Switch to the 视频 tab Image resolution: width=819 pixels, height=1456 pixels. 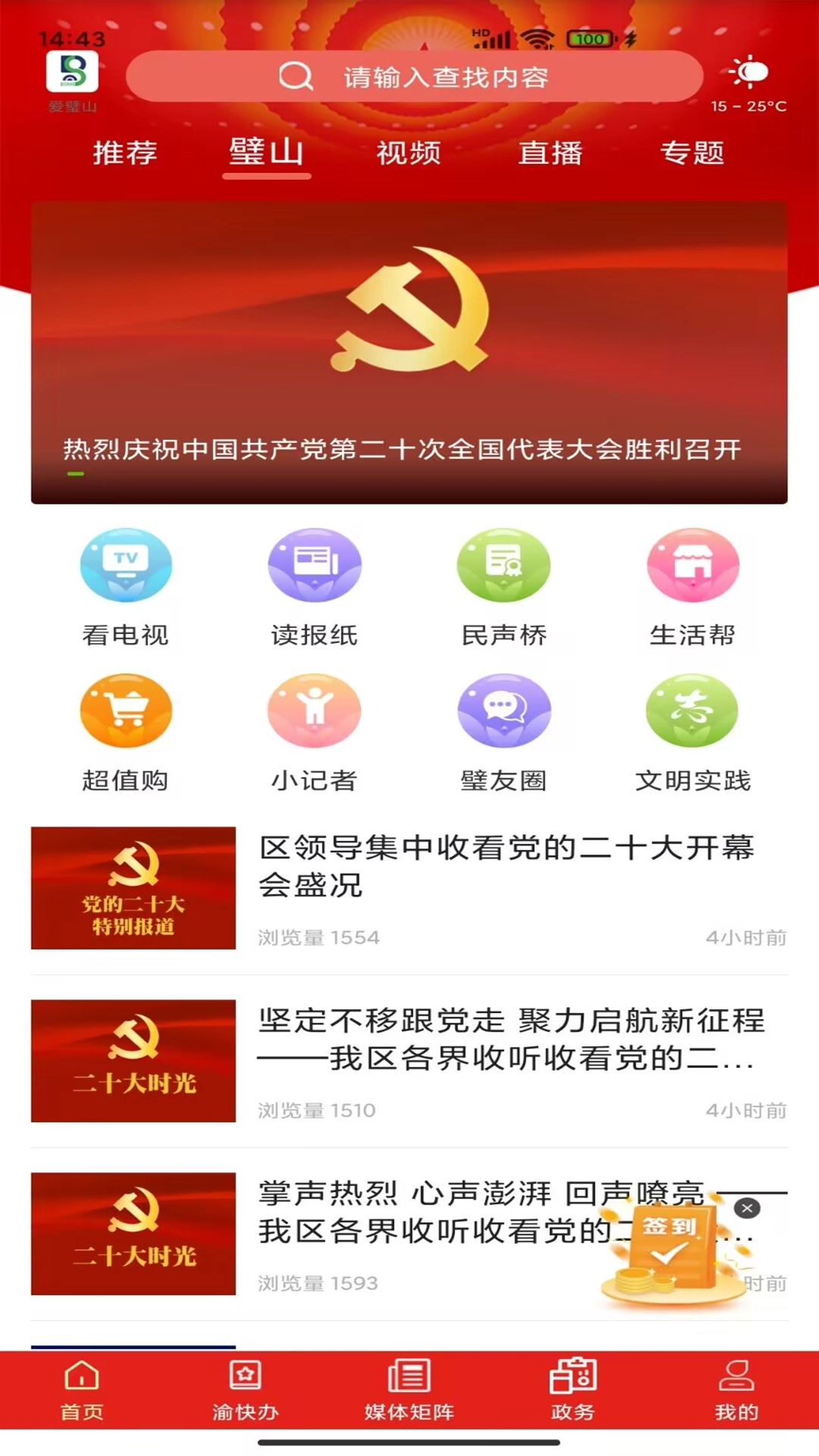click(409, 152)
